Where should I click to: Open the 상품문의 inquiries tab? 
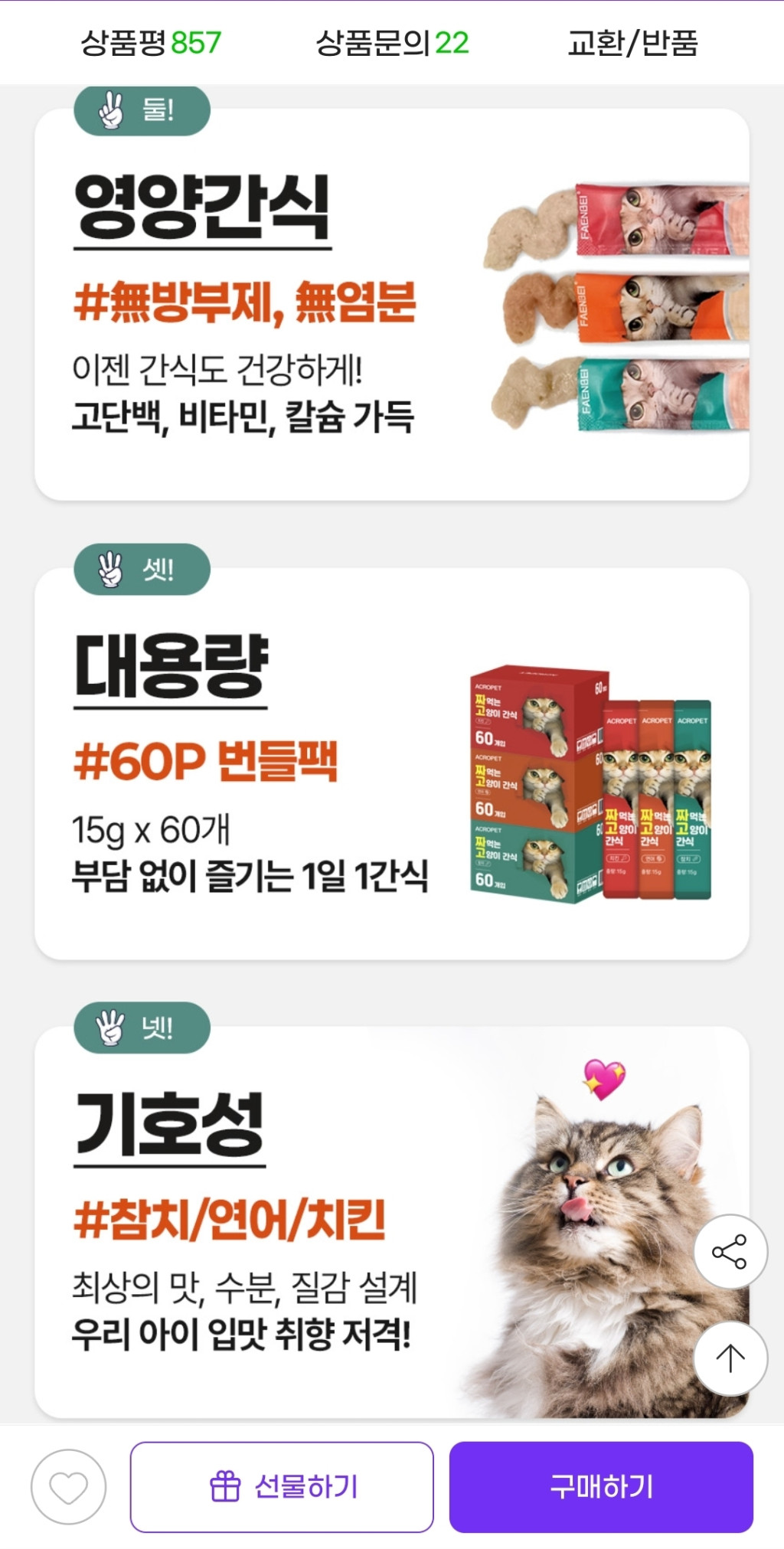(x=392, y=43)
